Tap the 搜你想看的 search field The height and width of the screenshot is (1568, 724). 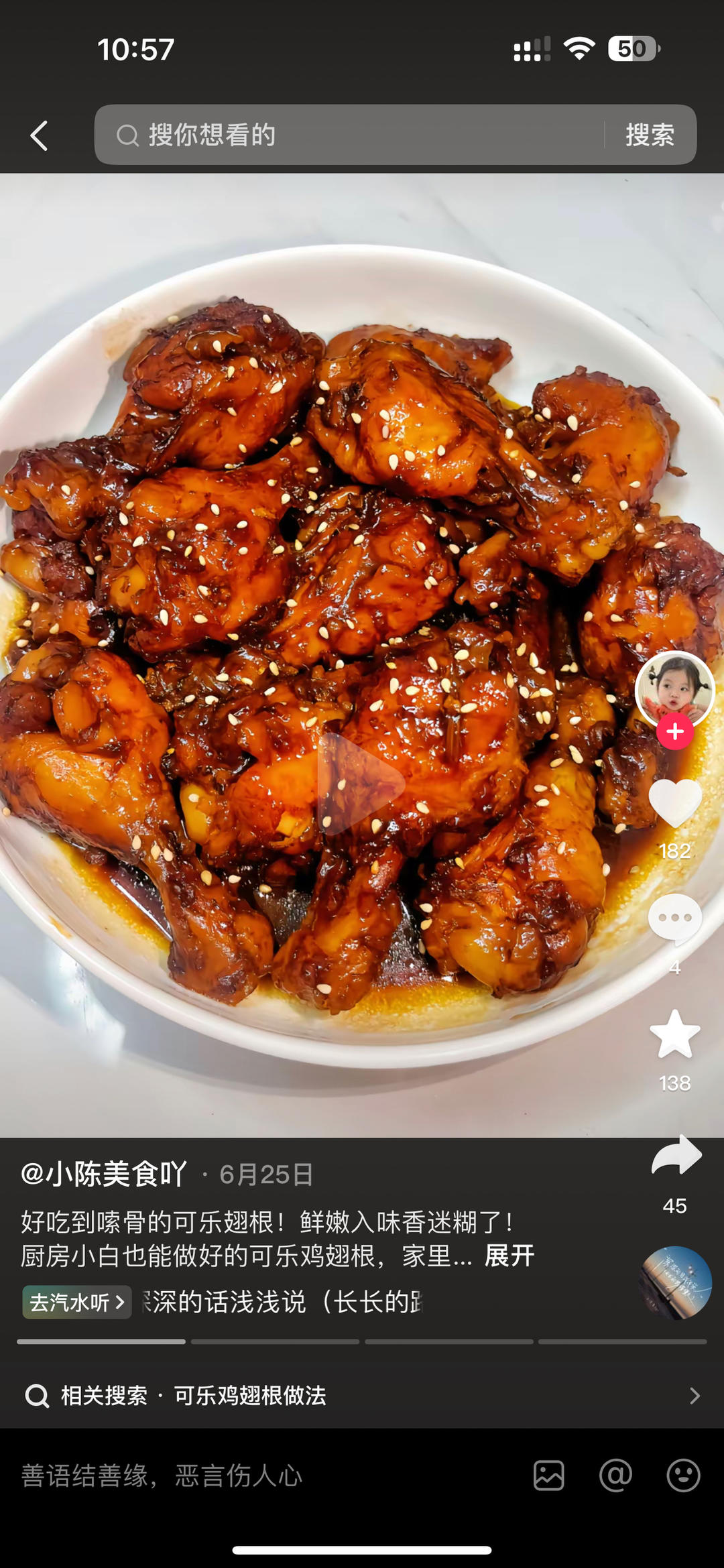[x=349, y=135]
